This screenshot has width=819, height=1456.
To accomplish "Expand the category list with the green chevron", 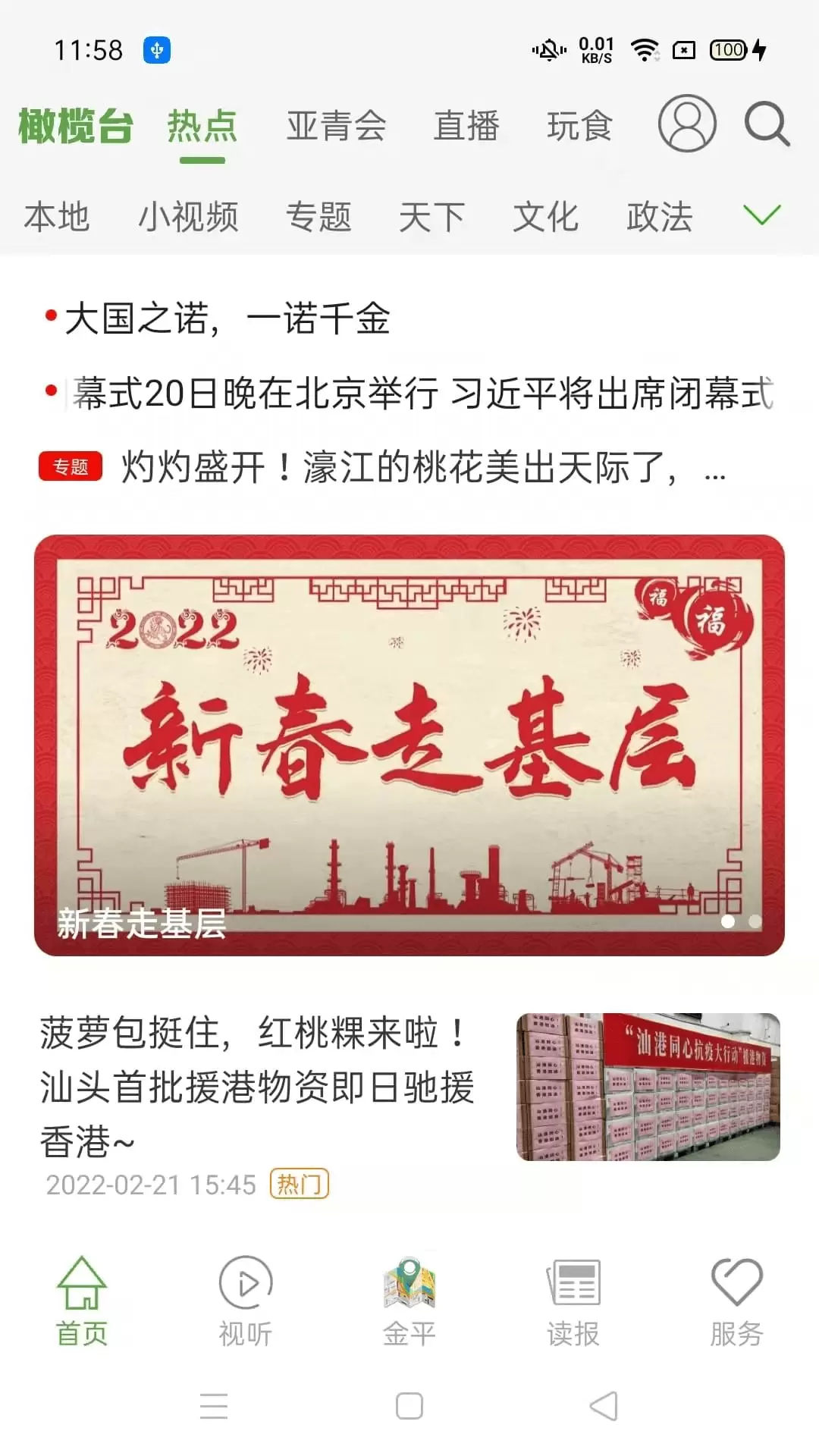I will pyautogui.click(x=762, y=215).
